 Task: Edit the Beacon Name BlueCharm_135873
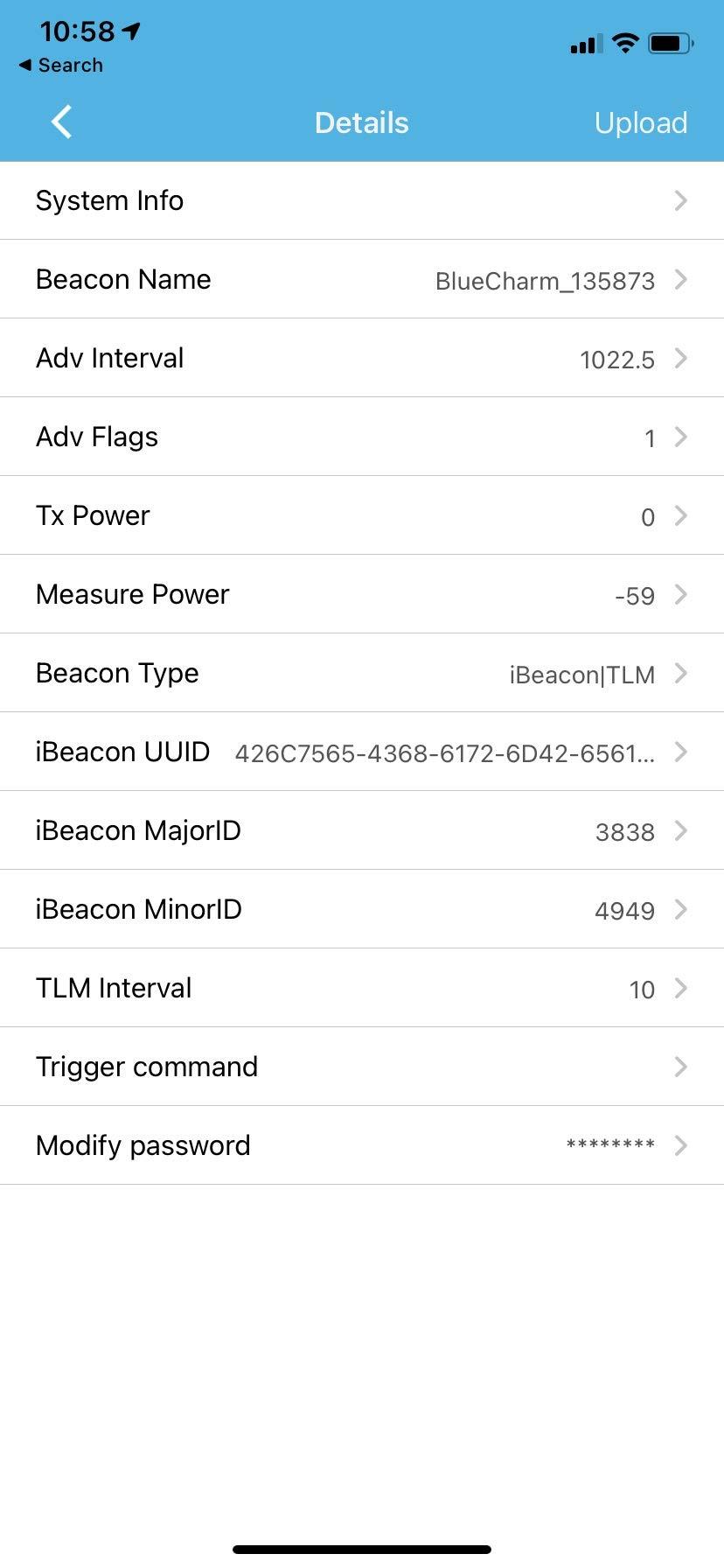pos(362,278)
